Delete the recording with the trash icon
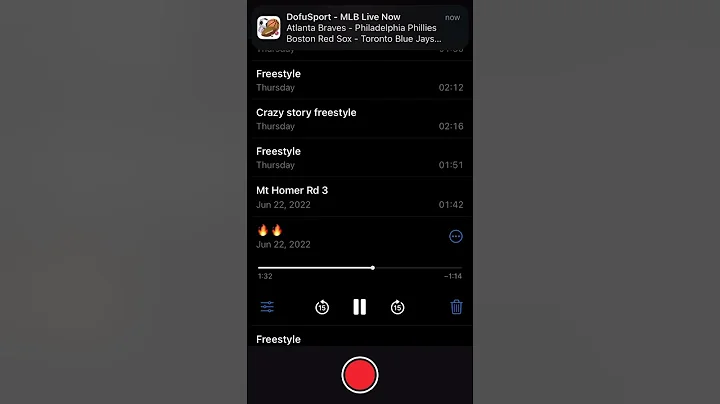Image resolution: width=720 pixels, height=404 pixels. click(x=456, y=307)
